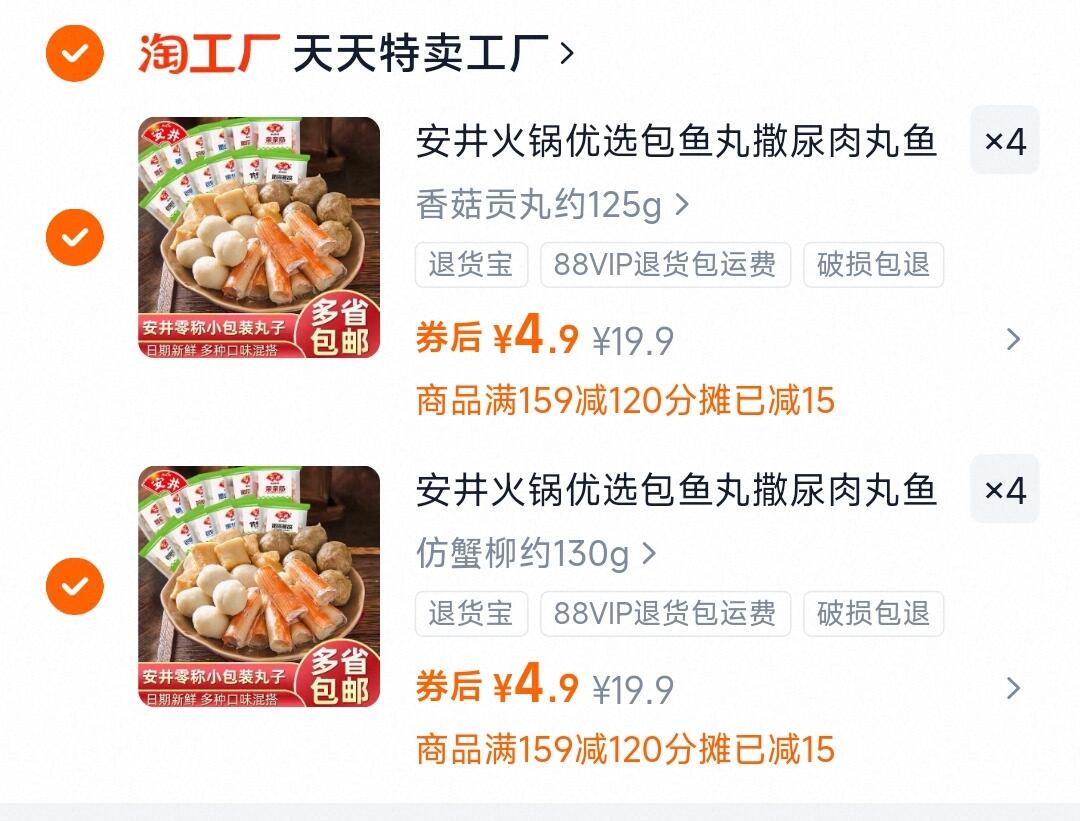Open product image of 仿蟹柳 item
Viewport: 1080px width, 821px height.
[x=259, y=586]
